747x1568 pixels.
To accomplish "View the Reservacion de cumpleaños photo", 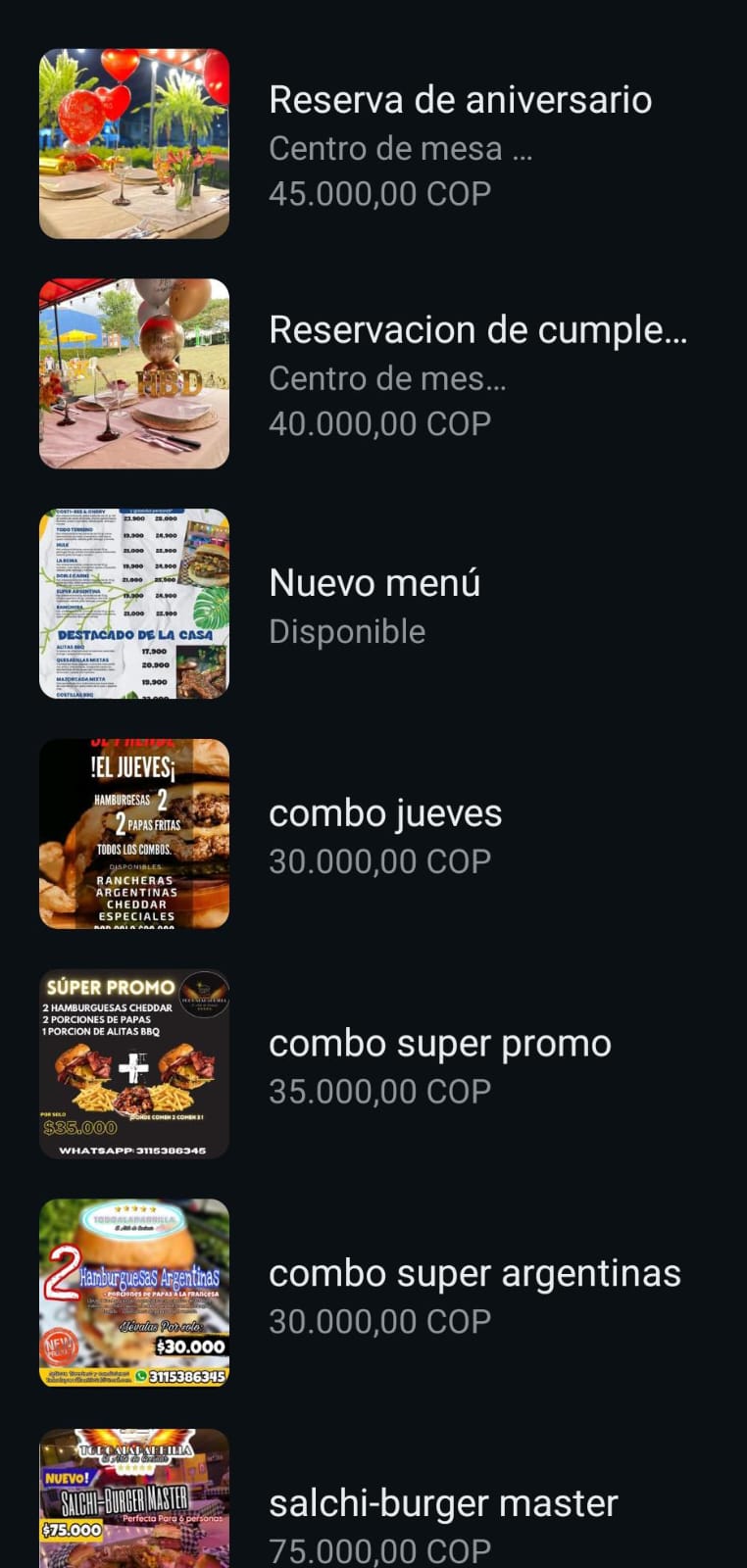I will 134,372.
